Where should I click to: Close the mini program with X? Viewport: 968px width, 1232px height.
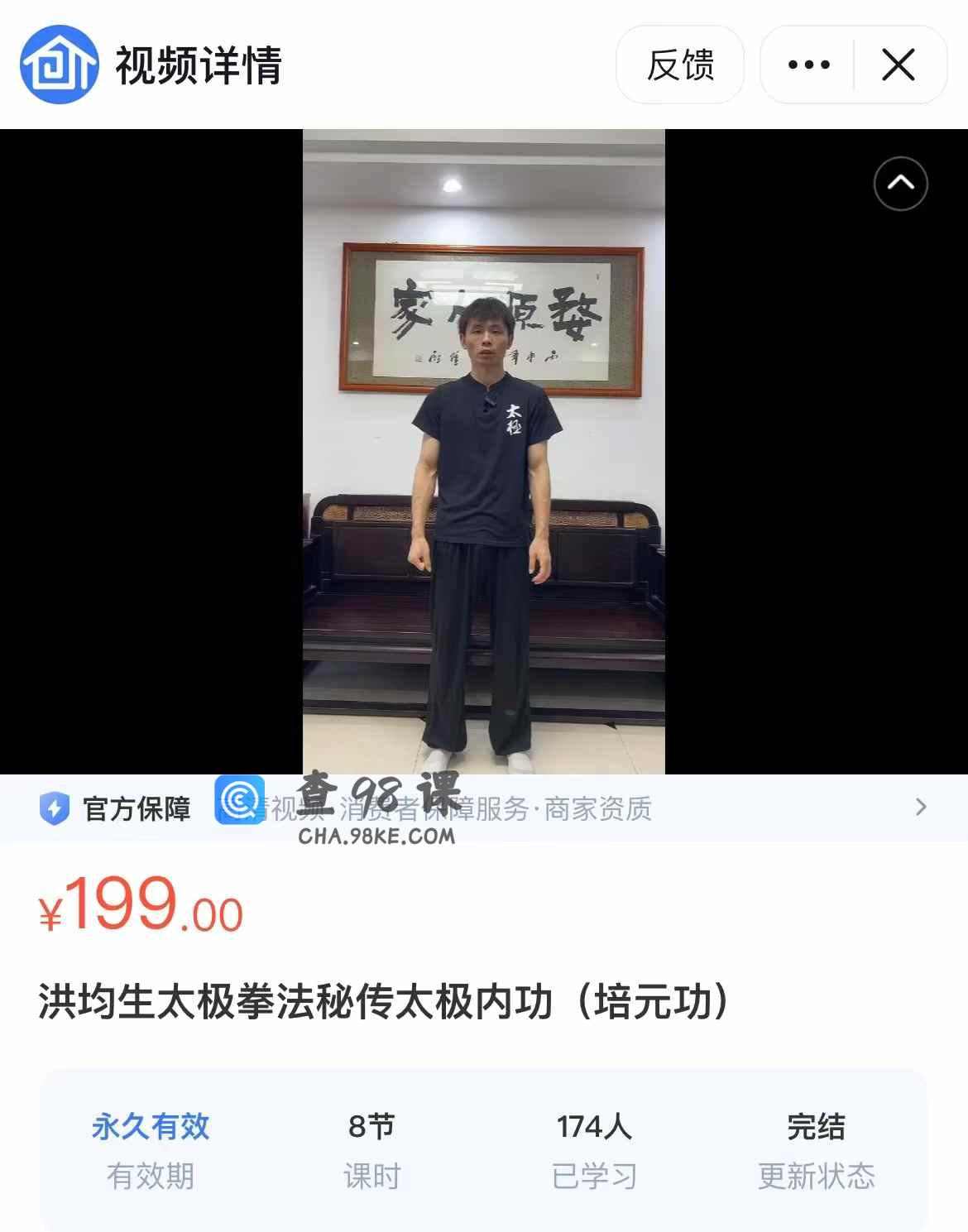click(899, 65)
